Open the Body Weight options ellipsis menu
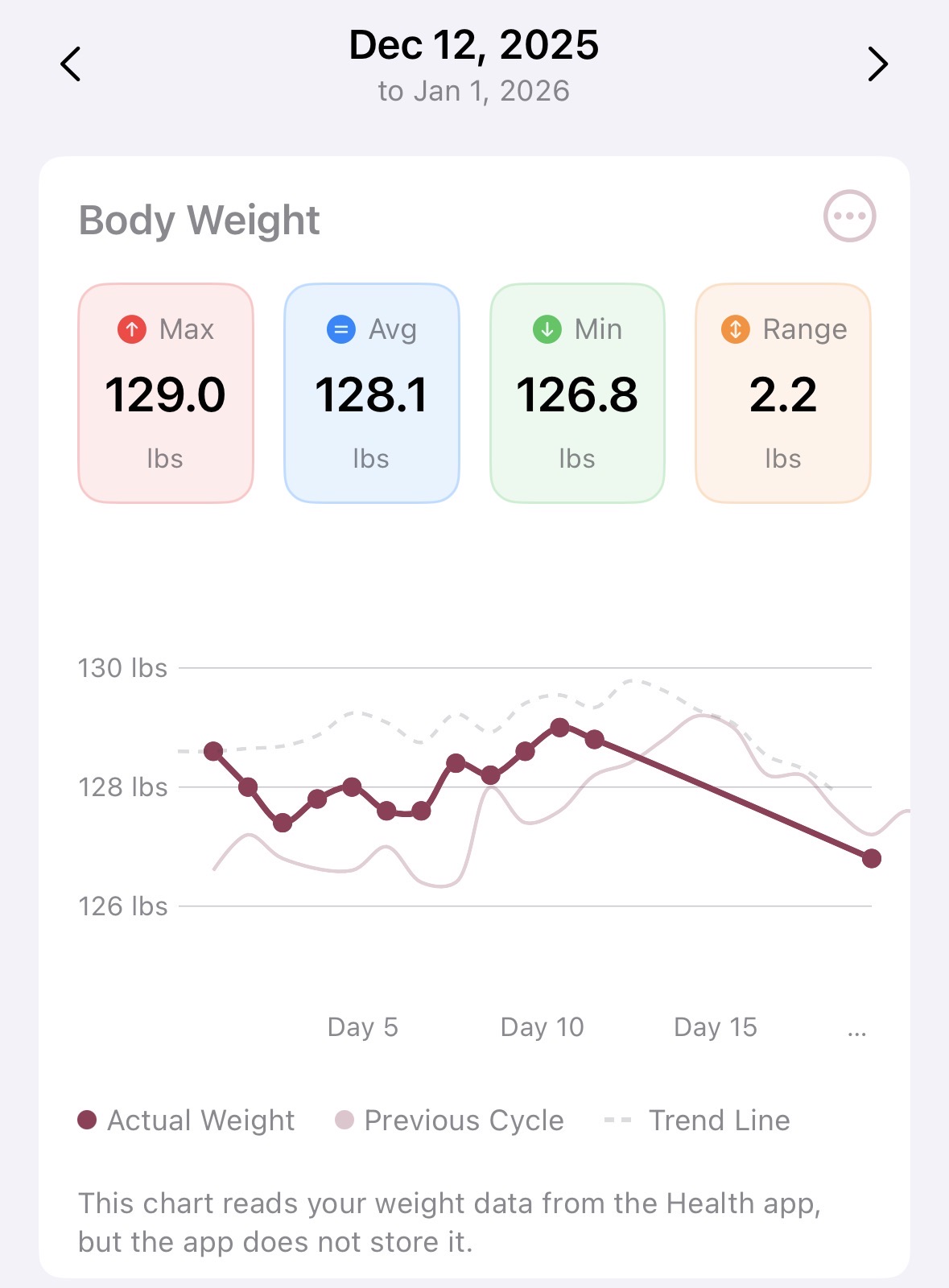This screenshot has height=1288, width=949. click(849, 215)
